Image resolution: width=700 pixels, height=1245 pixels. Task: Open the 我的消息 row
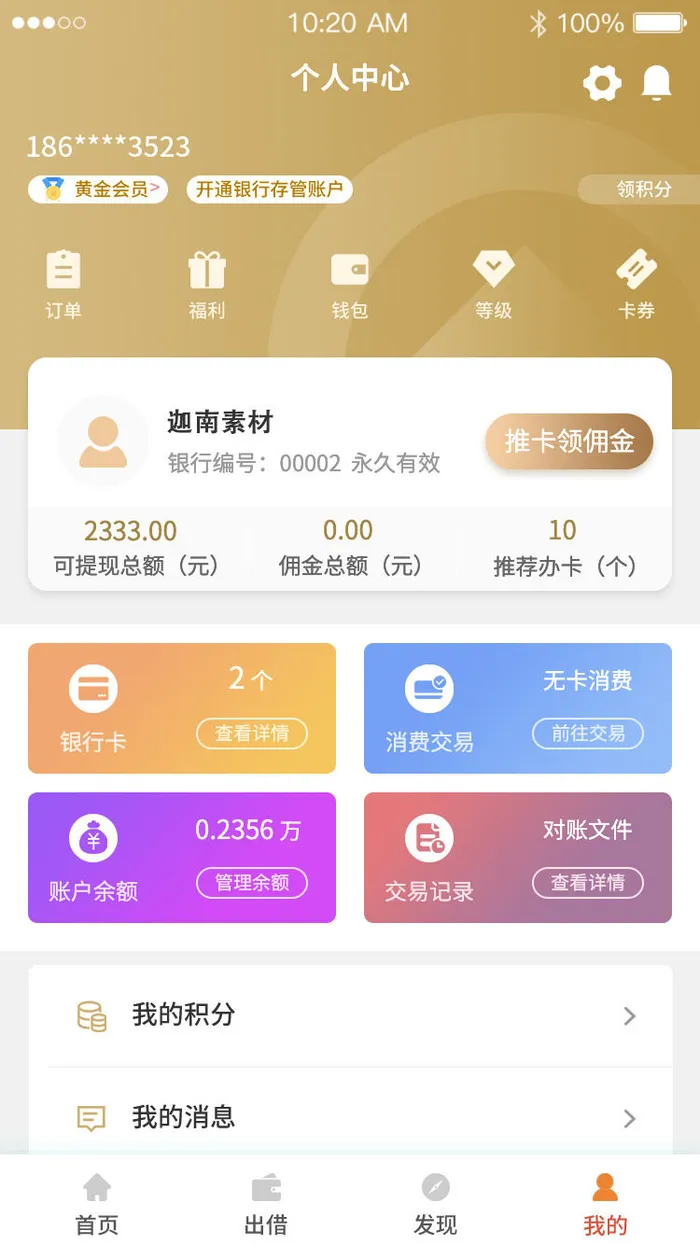pos(350,1117)
